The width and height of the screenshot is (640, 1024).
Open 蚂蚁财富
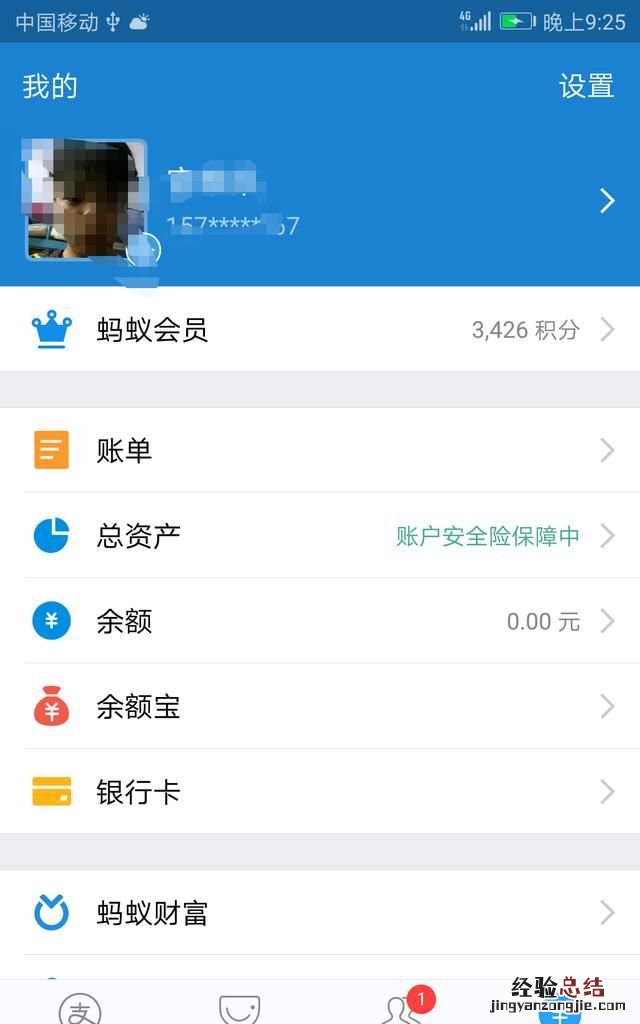320,913
